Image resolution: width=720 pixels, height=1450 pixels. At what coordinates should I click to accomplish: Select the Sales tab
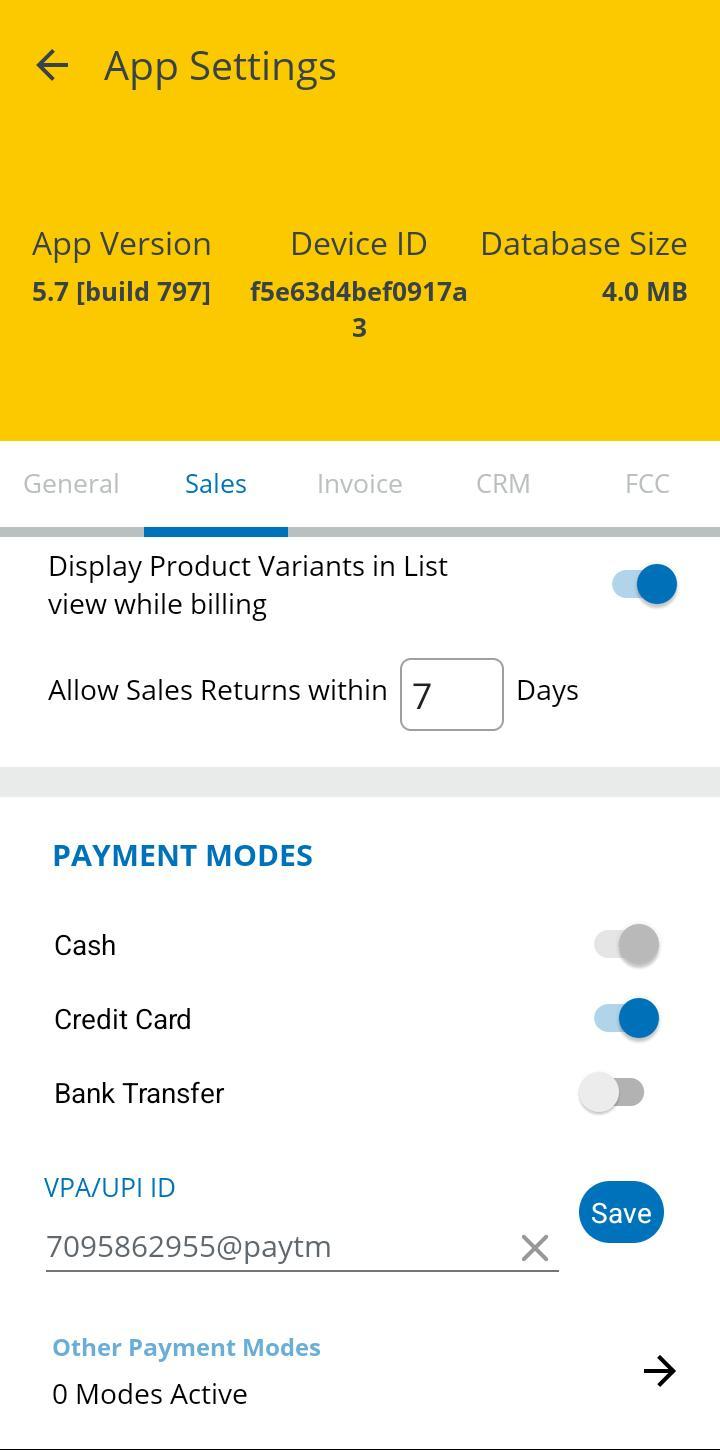pyautogui.click(x=216, y=484)
